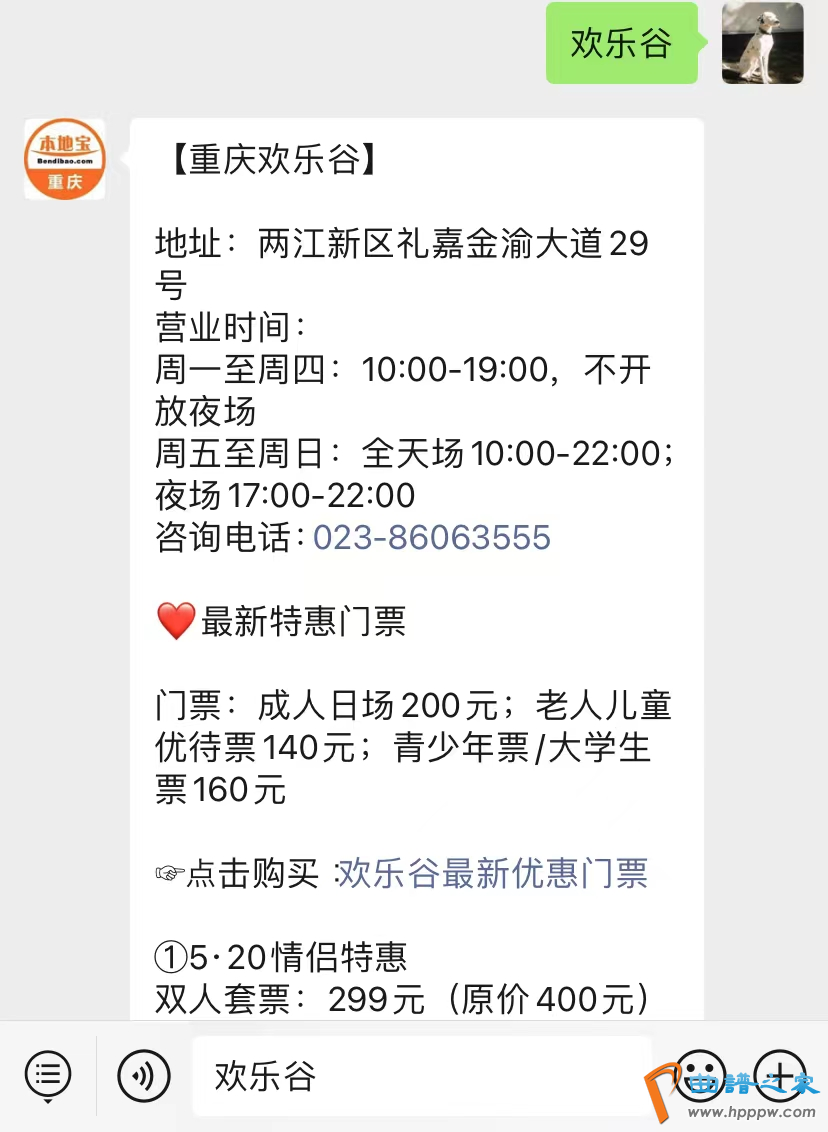
Task: Call the phone number 023-86063555
Action: point(432,538)
